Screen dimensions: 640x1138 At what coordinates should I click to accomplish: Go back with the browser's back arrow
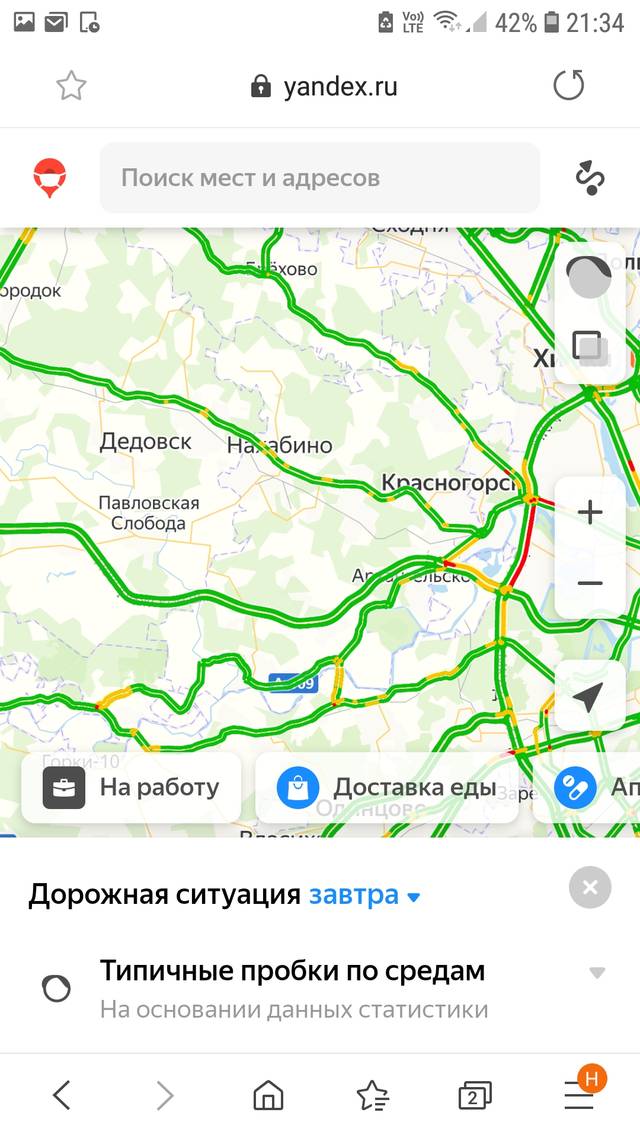(62, 1094)
